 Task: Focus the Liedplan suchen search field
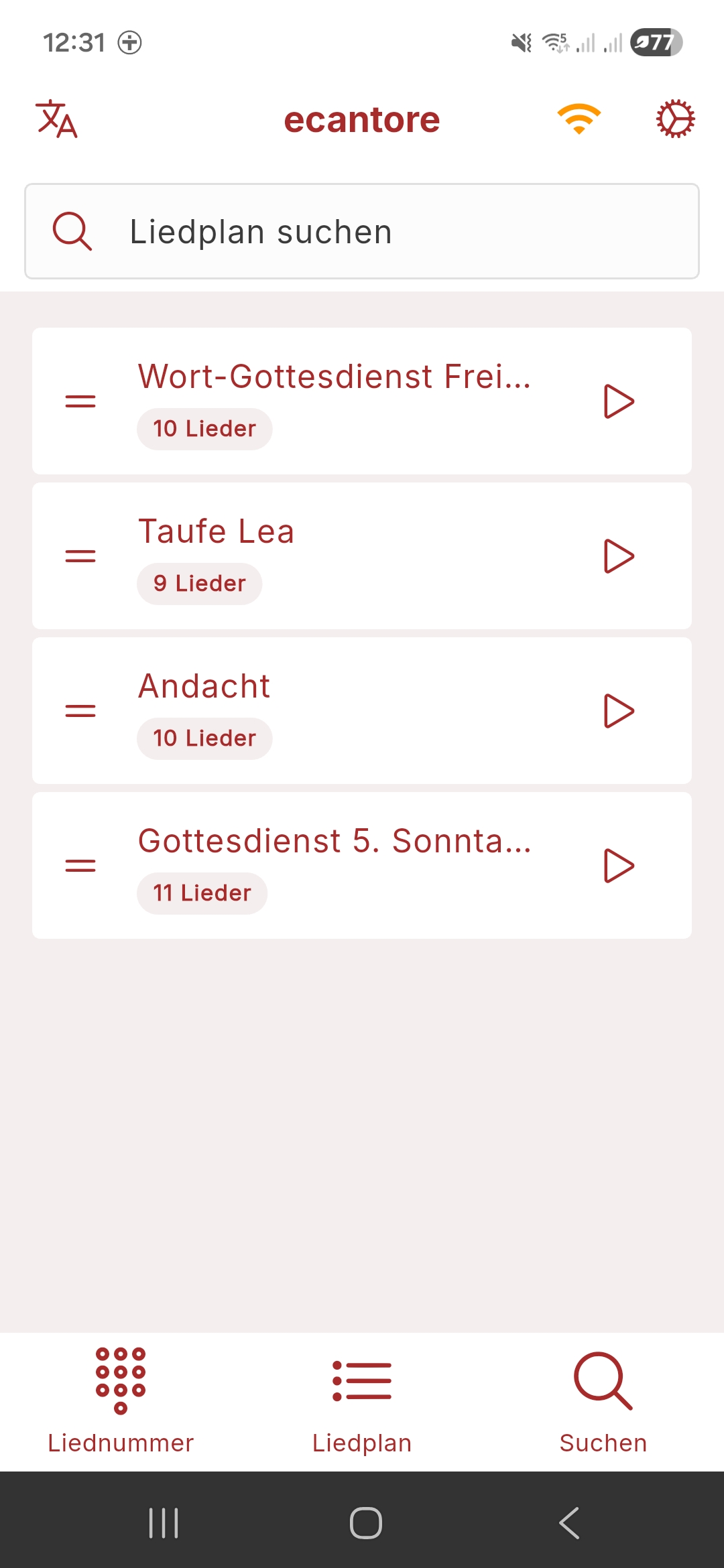[362, 231]
